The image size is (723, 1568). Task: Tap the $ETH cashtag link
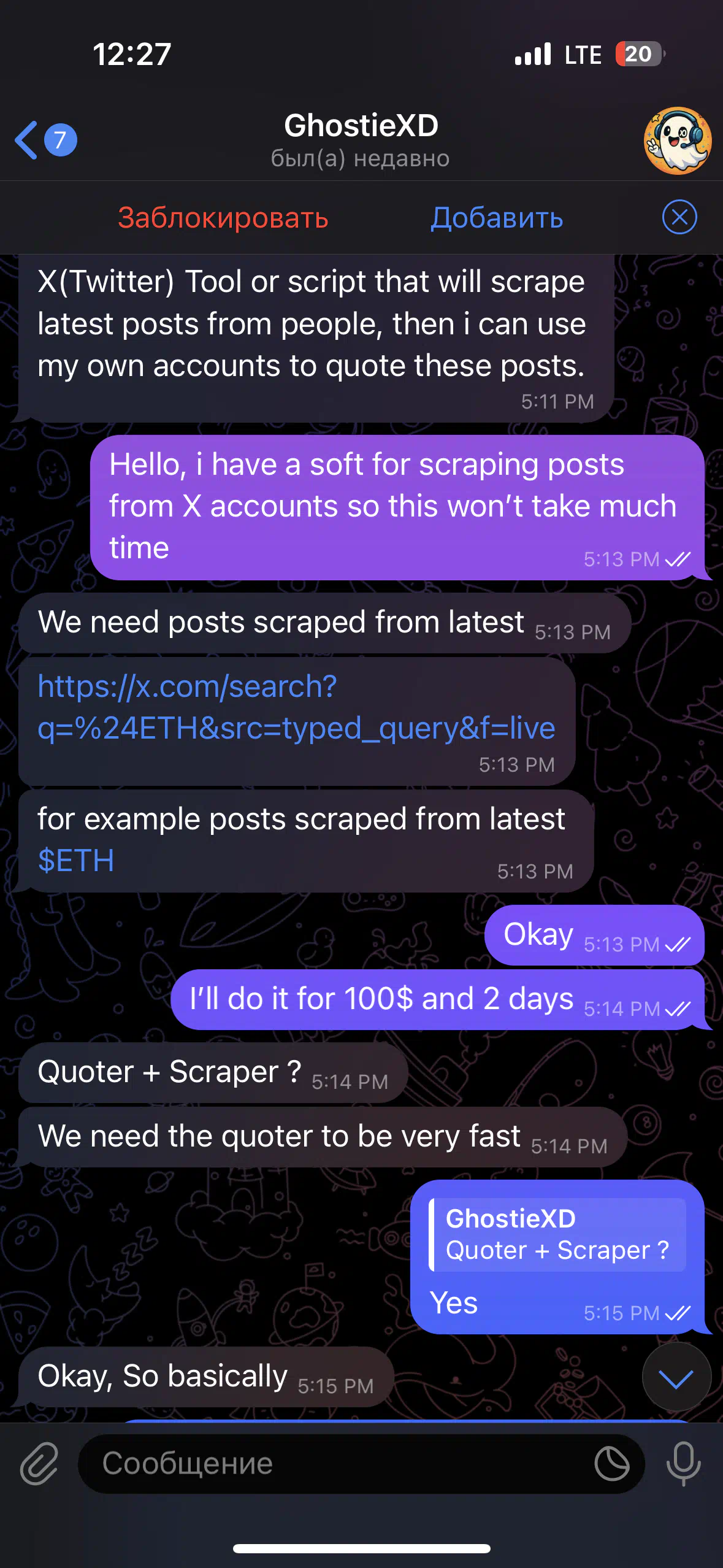point(76,860)
